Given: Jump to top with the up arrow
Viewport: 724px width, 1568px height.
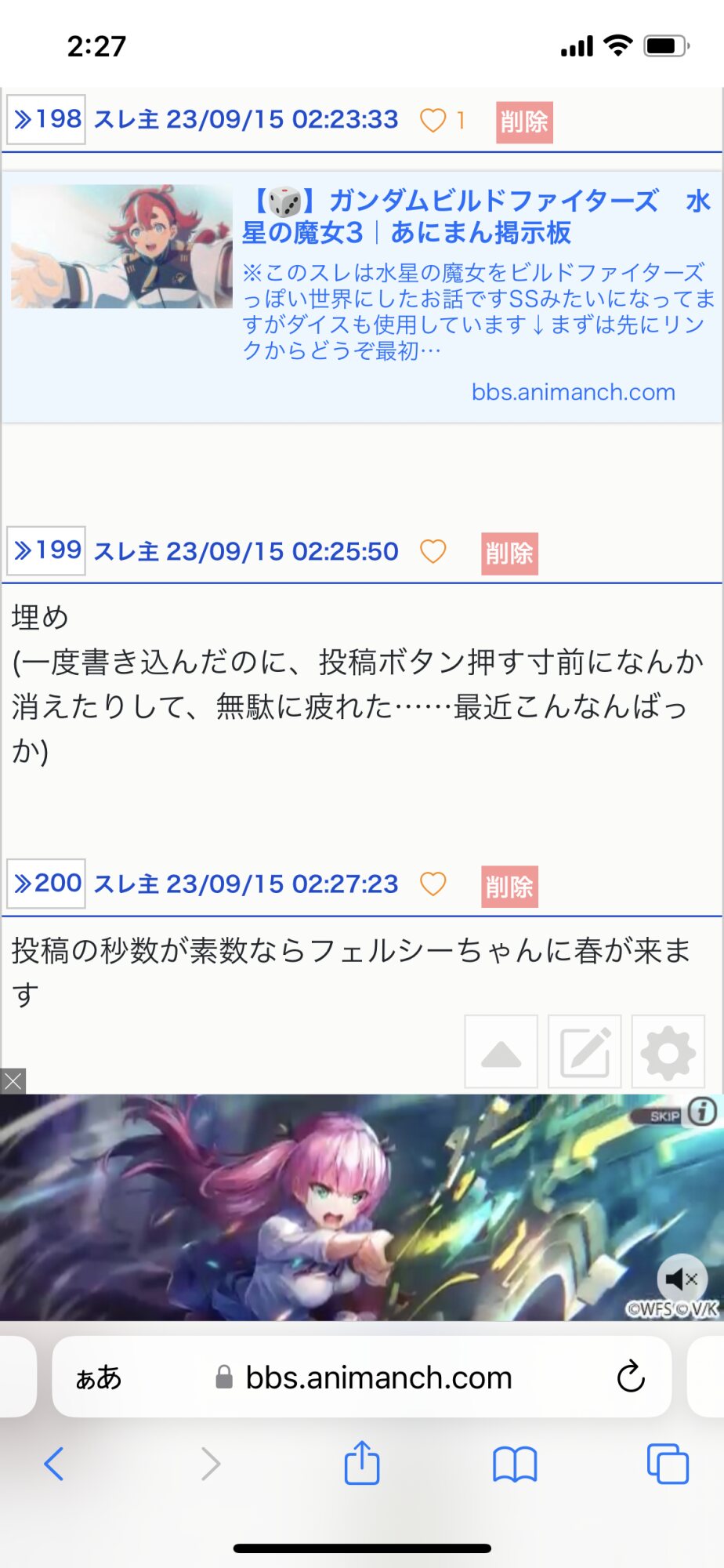Looking at the screenshot, I should [501, 1052].
